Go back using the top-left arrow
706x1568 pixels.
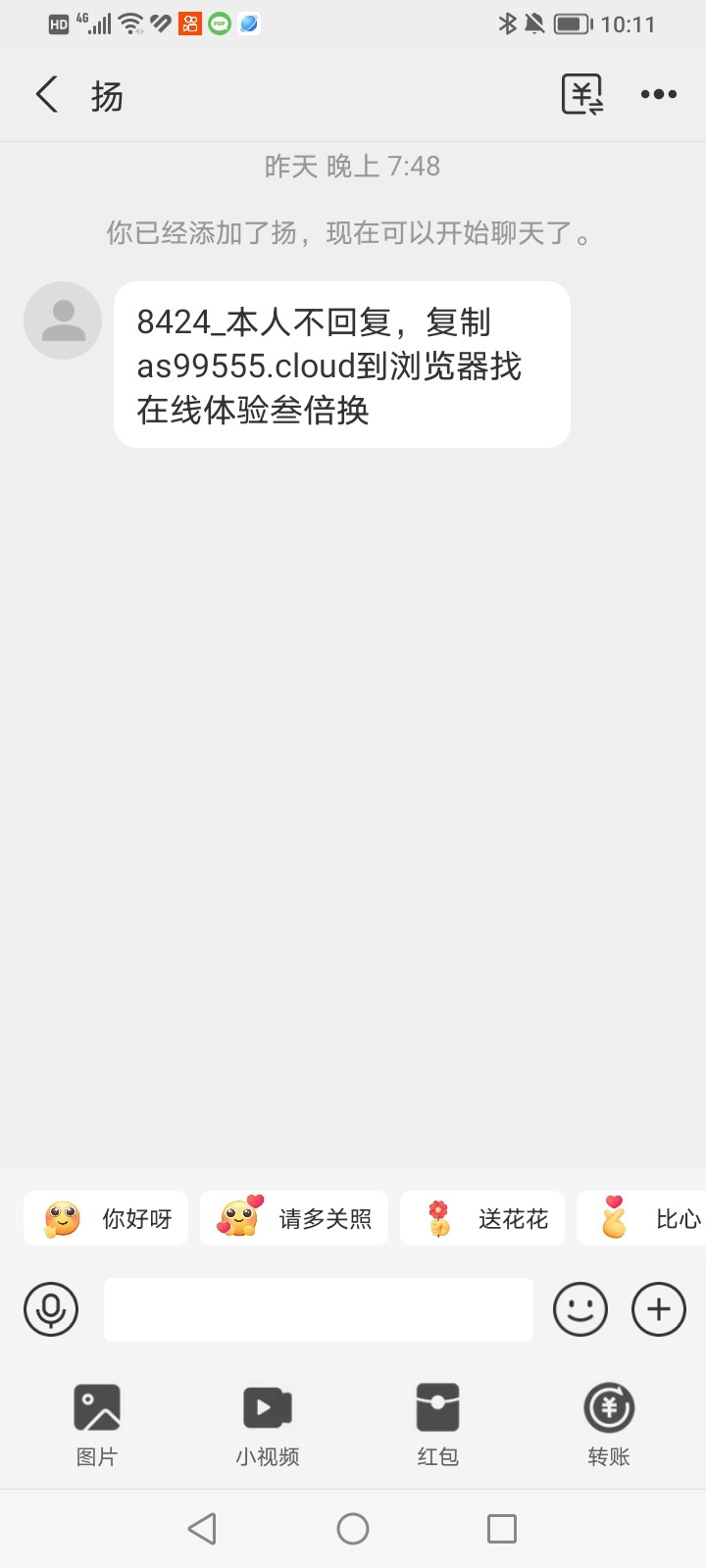(x=47, y=95)
